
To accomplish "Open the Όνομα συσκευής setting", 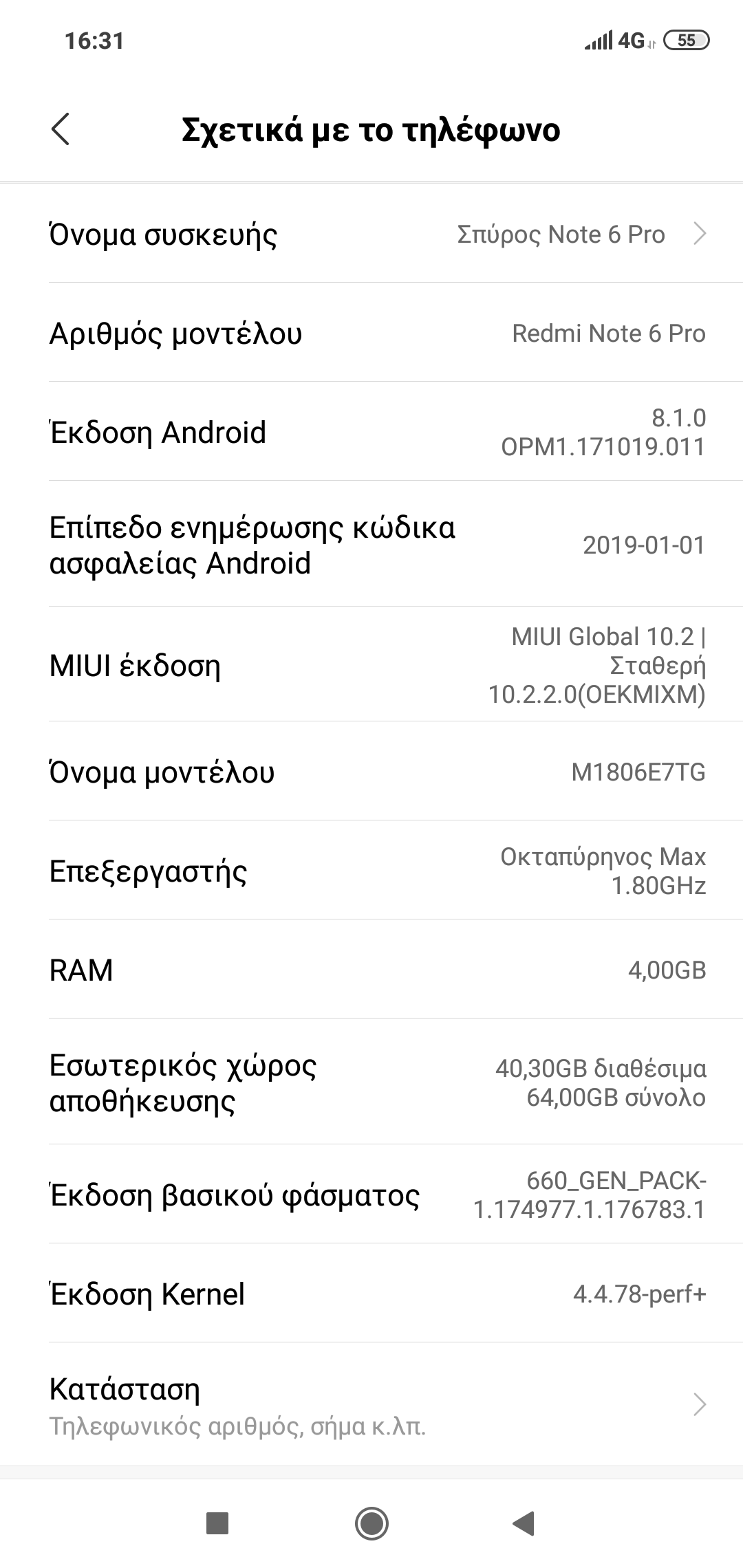I will click(371, 235).
